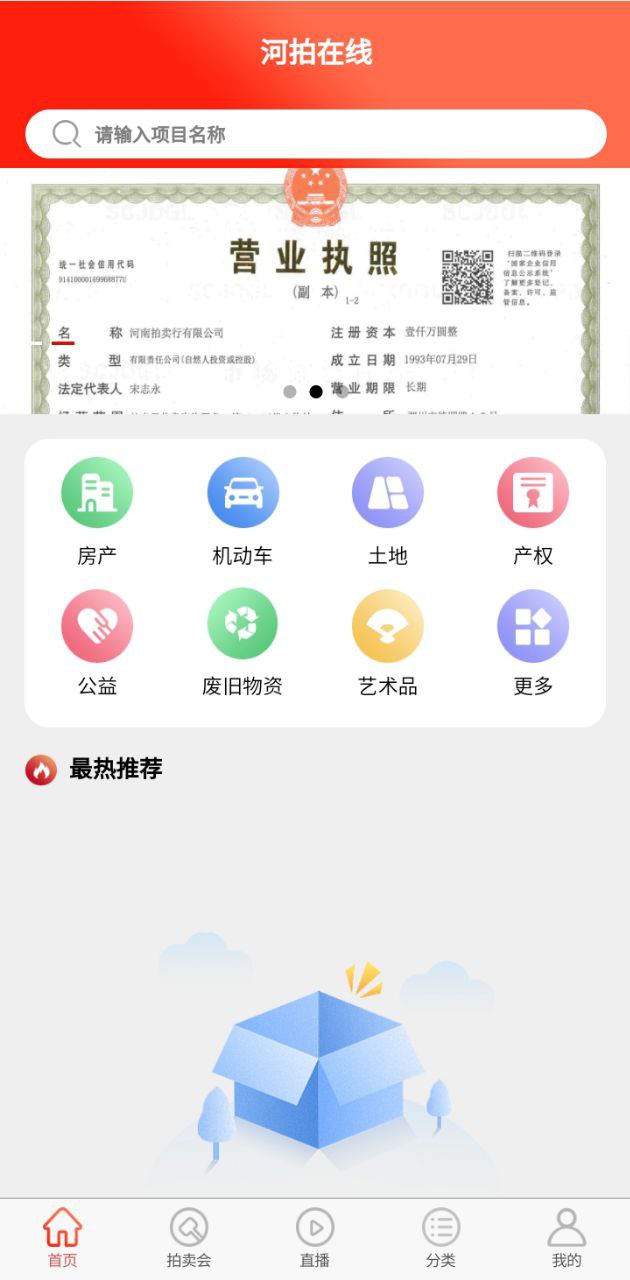Open the 我的 profile tab

tap(567, 1238)
